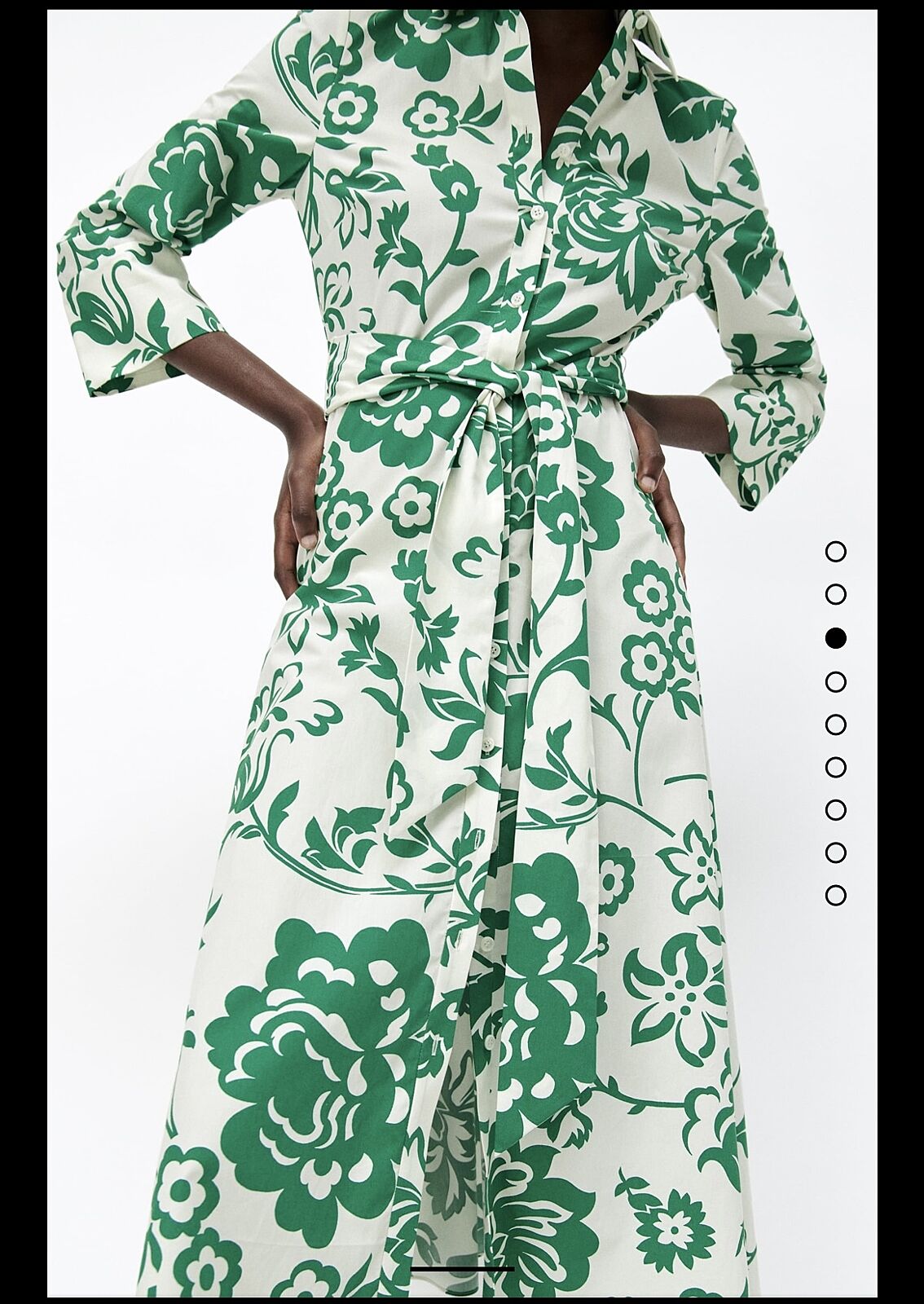Go to the fourth image indicator dot
The width and height of the screenshot is (924, 1304).
(835, 681)
